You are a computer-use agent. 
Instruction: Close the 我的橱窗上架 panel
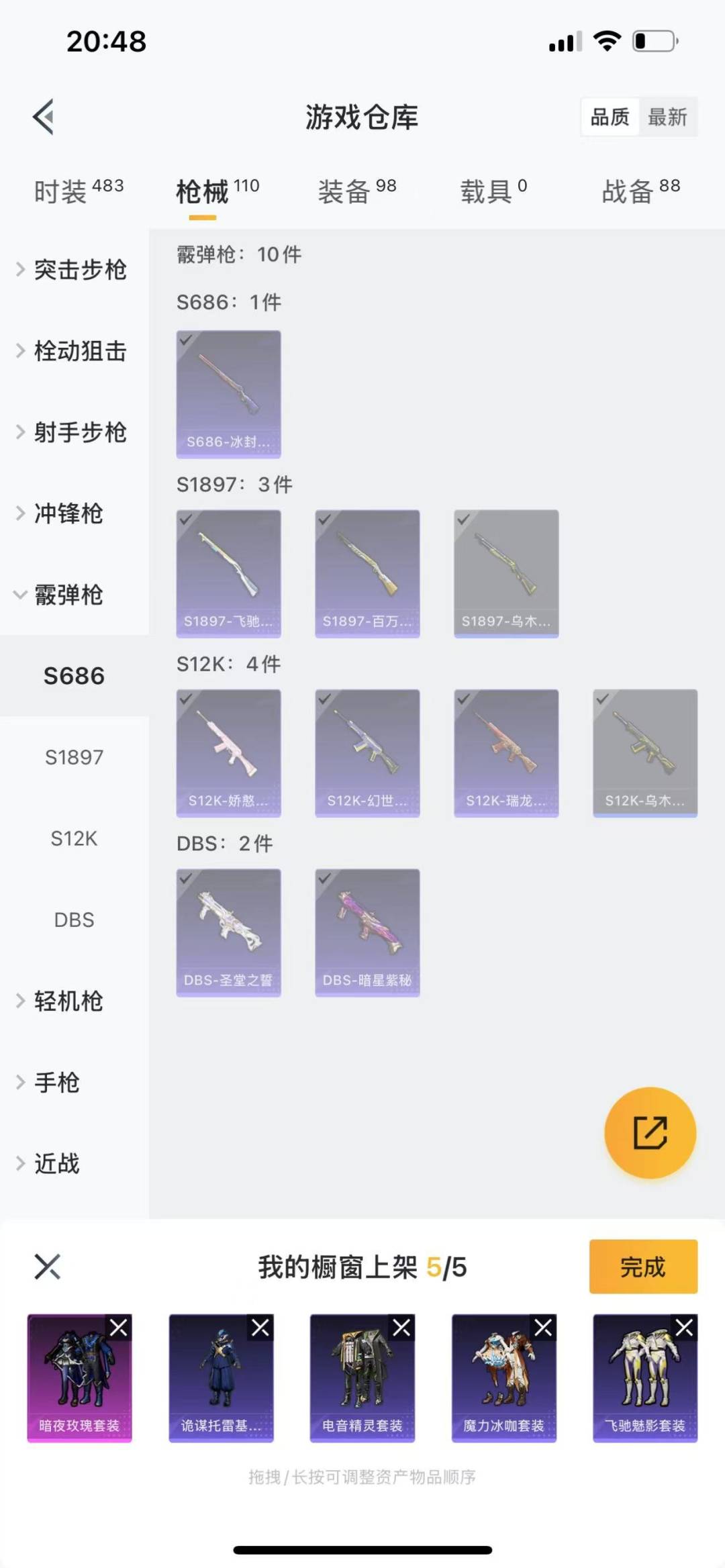tap(47, 1267)
